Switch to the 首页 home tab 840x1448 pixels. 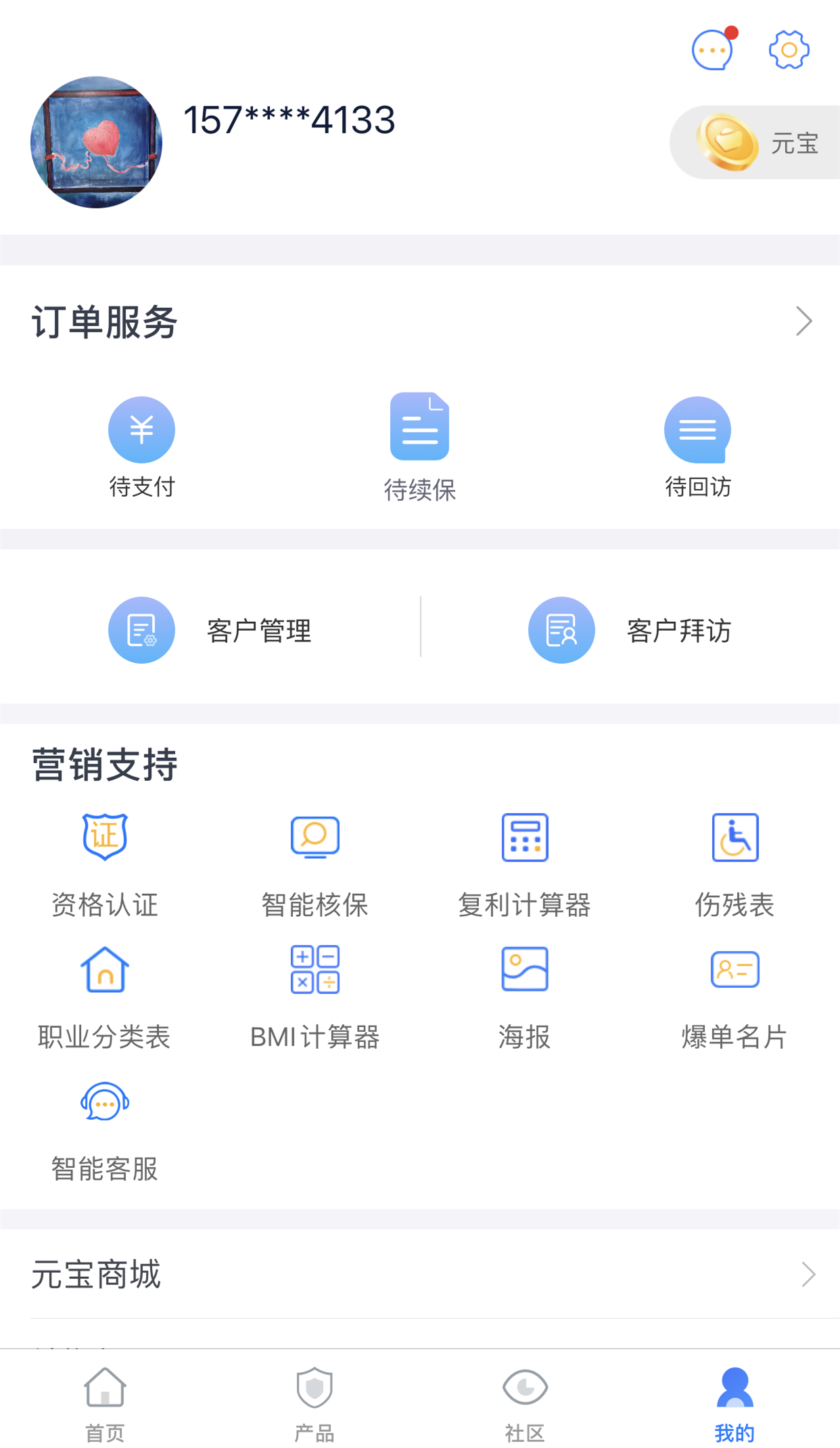pyautogui.click(x=105, y=1402)
